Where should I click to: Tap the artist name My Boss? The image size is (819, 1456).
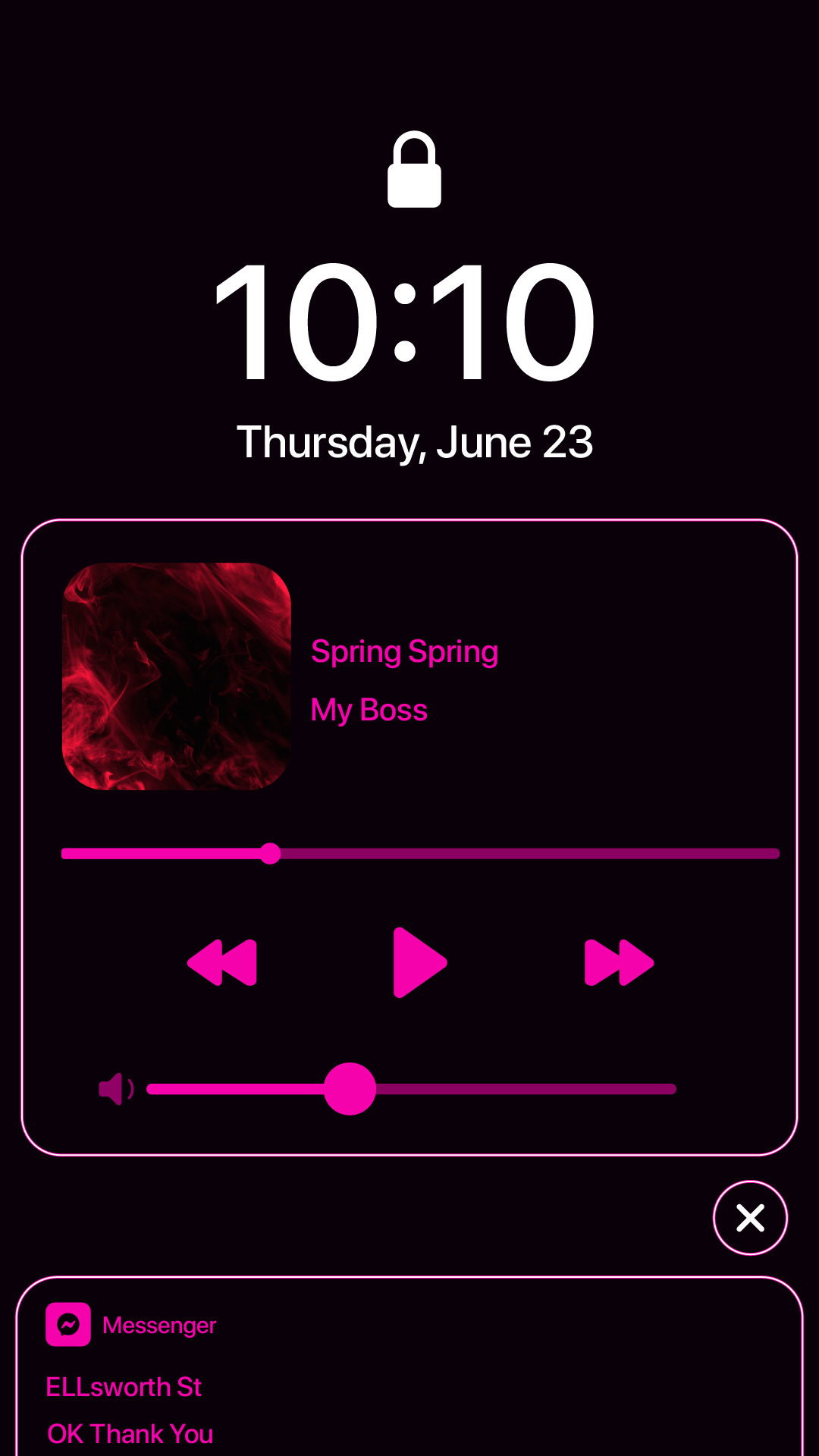point(369,710)
